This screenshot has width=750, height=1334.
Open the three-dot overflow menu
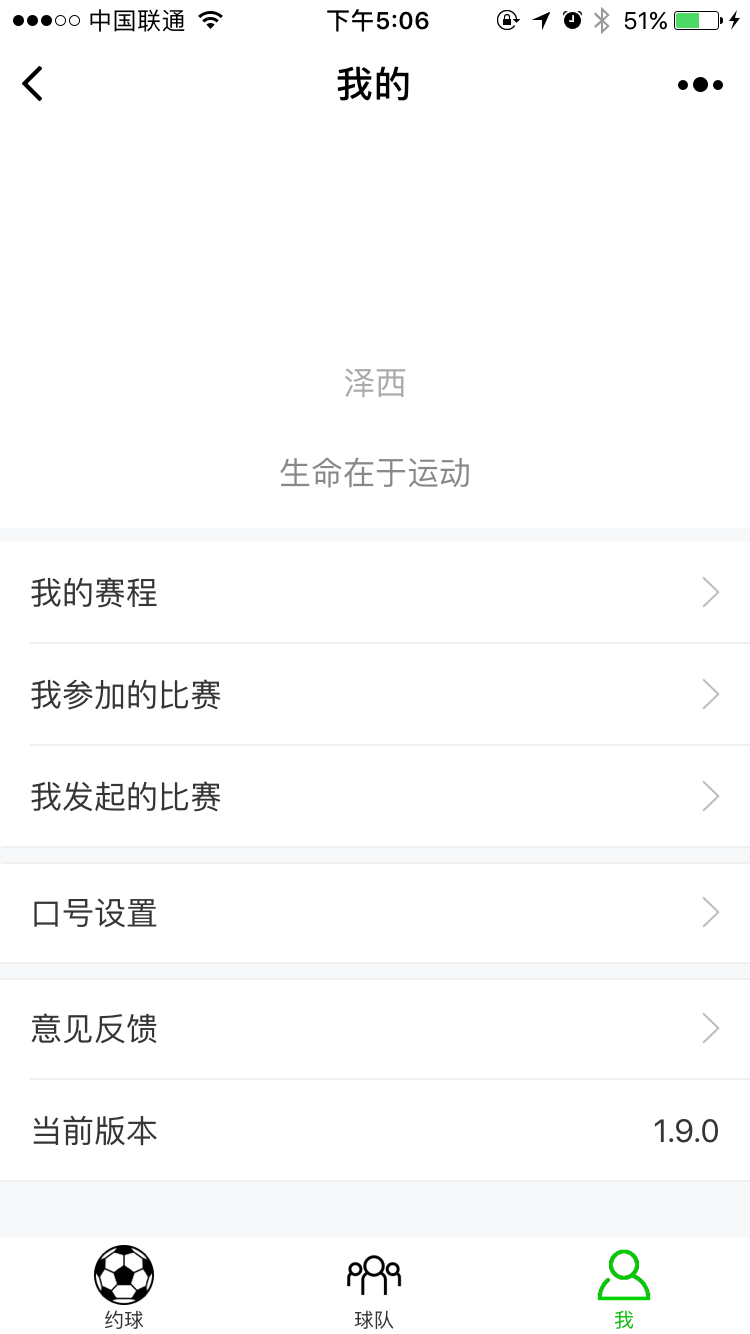point(700,85)
